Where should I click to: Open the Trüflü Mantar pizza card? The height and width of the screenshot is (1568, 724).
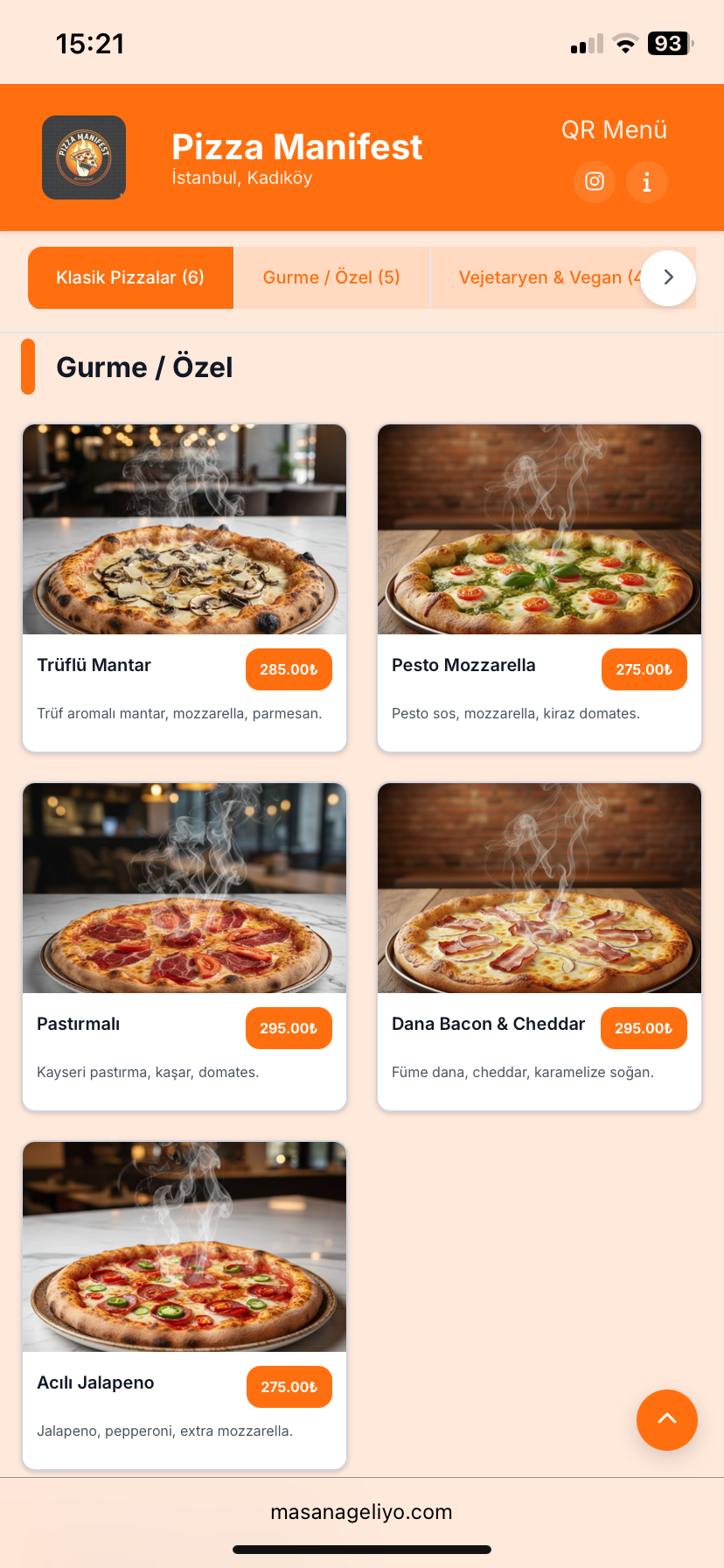coord(184,587)
